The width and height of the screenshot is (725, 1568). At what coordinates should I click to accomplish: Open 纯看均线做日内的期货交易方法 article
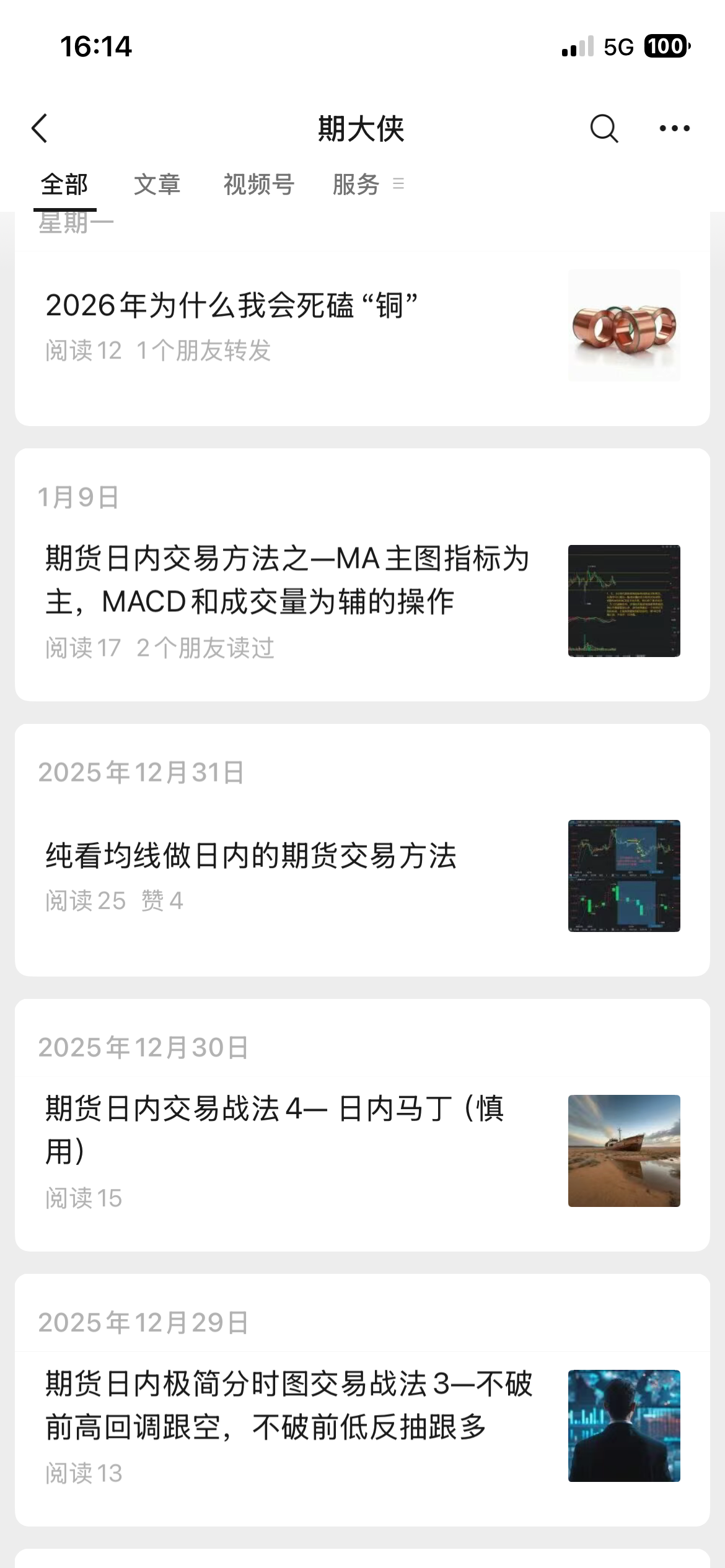click(251, 856)
